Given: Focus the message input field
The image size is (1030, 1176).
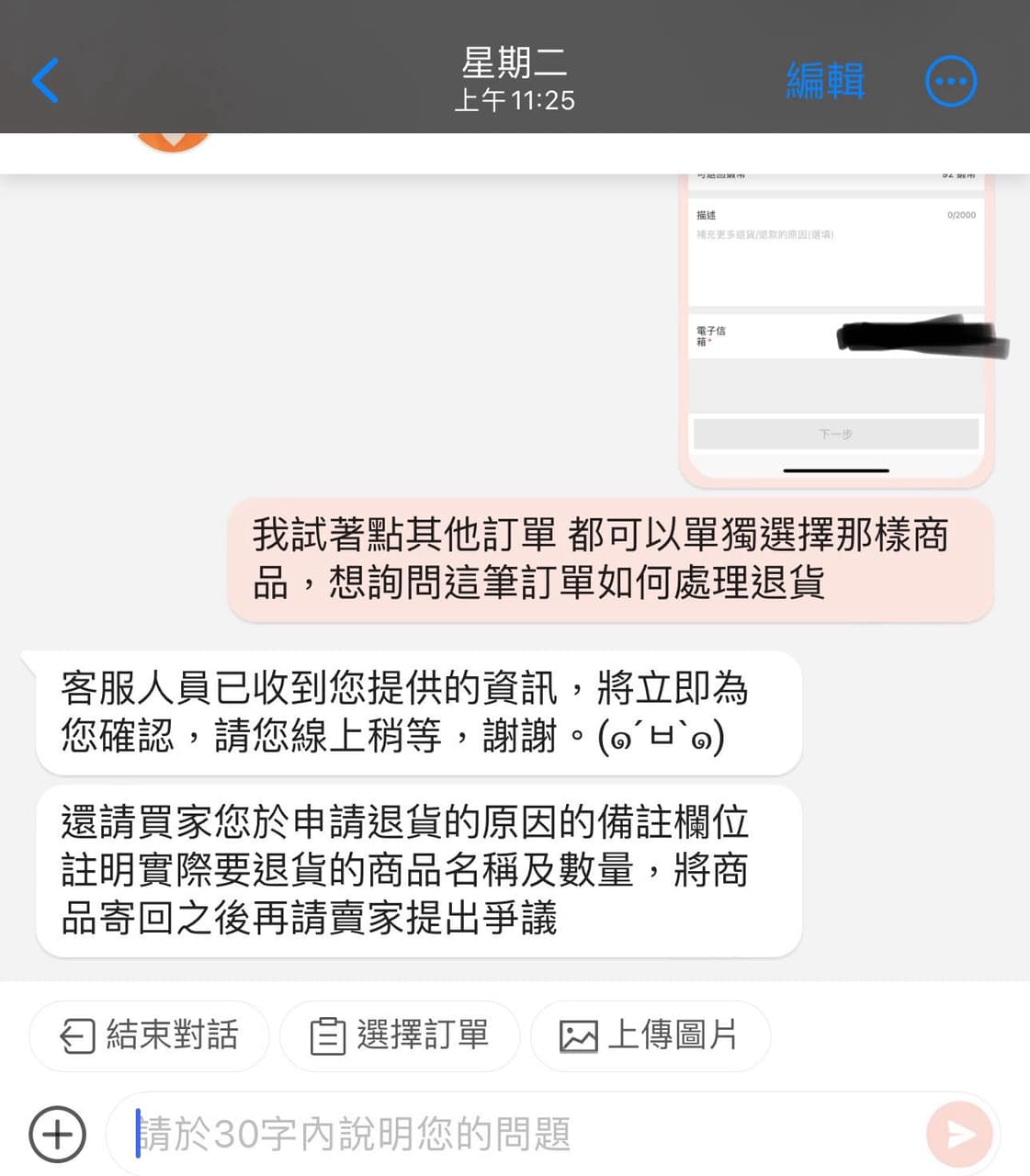Looking at the screenshot, I should (515, 1135).
